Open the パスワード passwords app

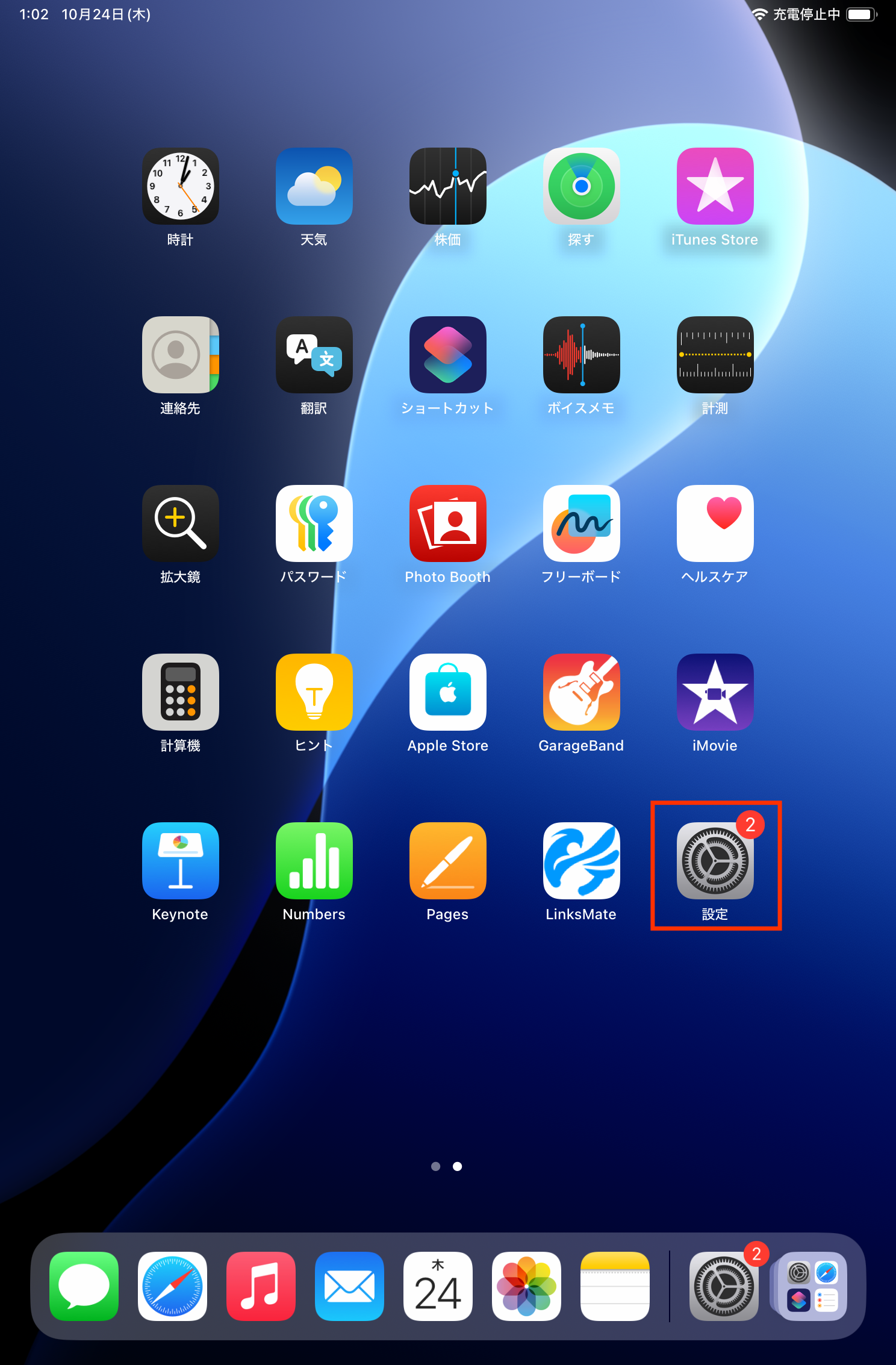(x=314, y=523)
